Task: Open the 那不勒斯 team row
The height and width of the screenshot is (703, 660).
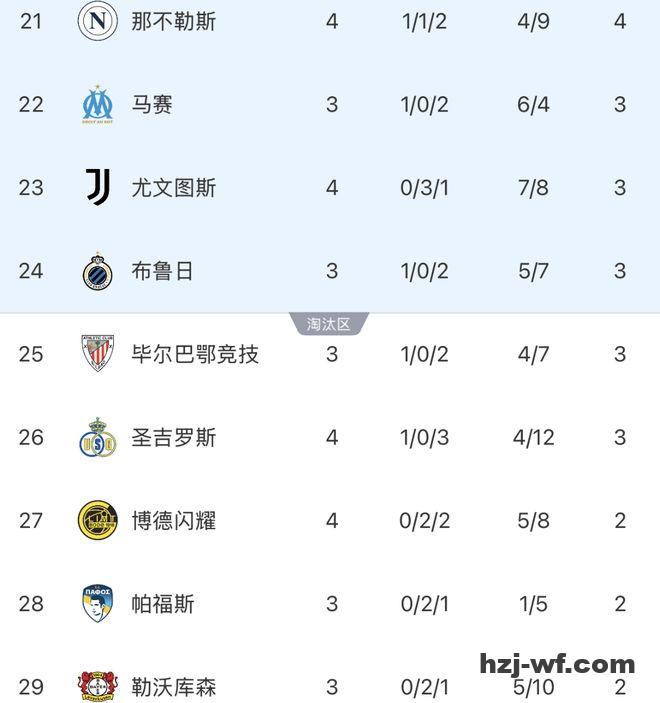Action: [174, 21]
